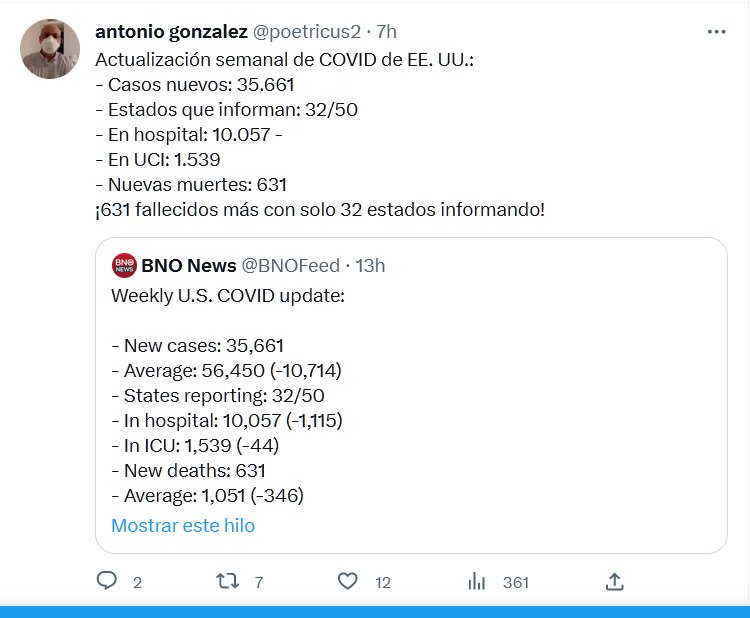Open antonio gonzalez's profile picture
Viewport: 750px width, 618px height.
[x=49, y=48]
